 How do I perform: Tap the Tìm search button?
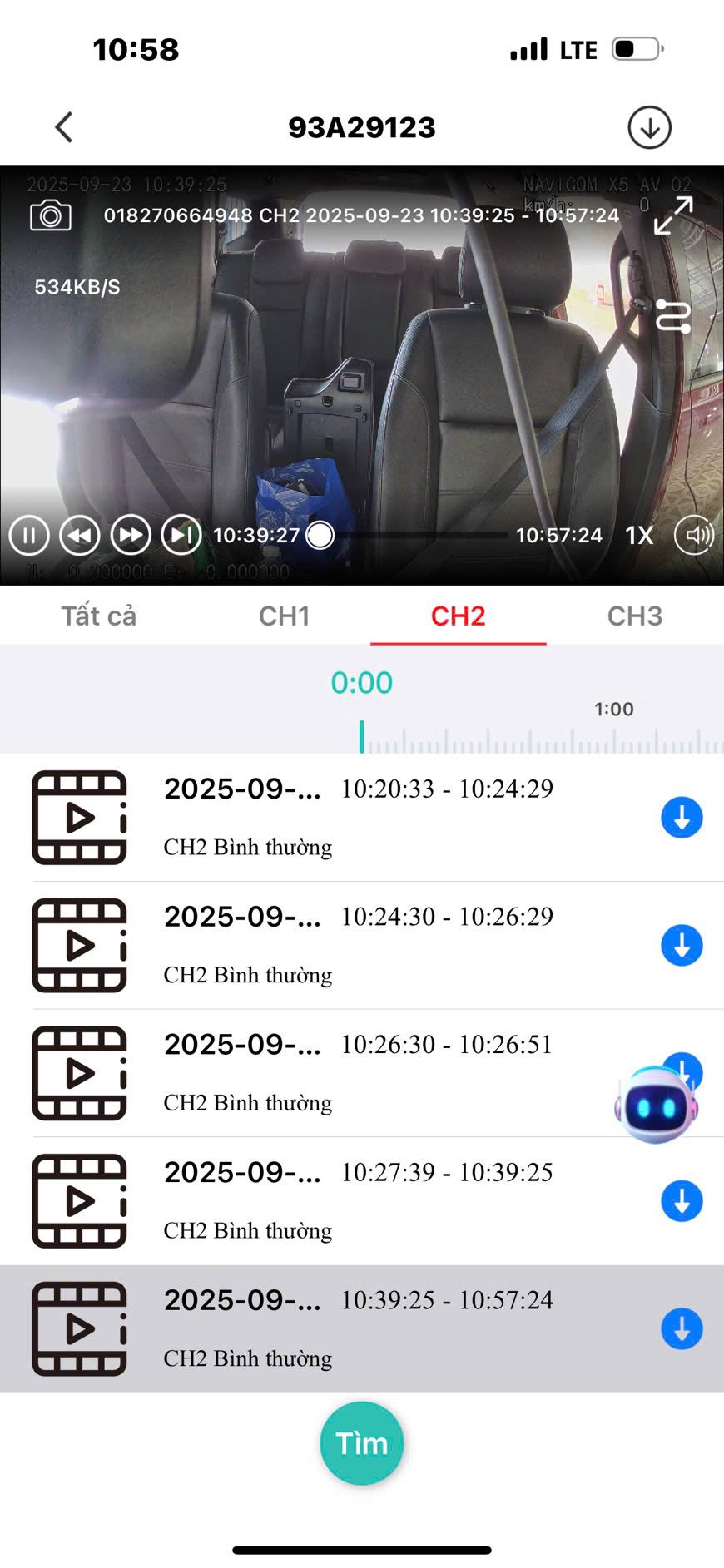pyautogui.click(x=361, y=1443)
